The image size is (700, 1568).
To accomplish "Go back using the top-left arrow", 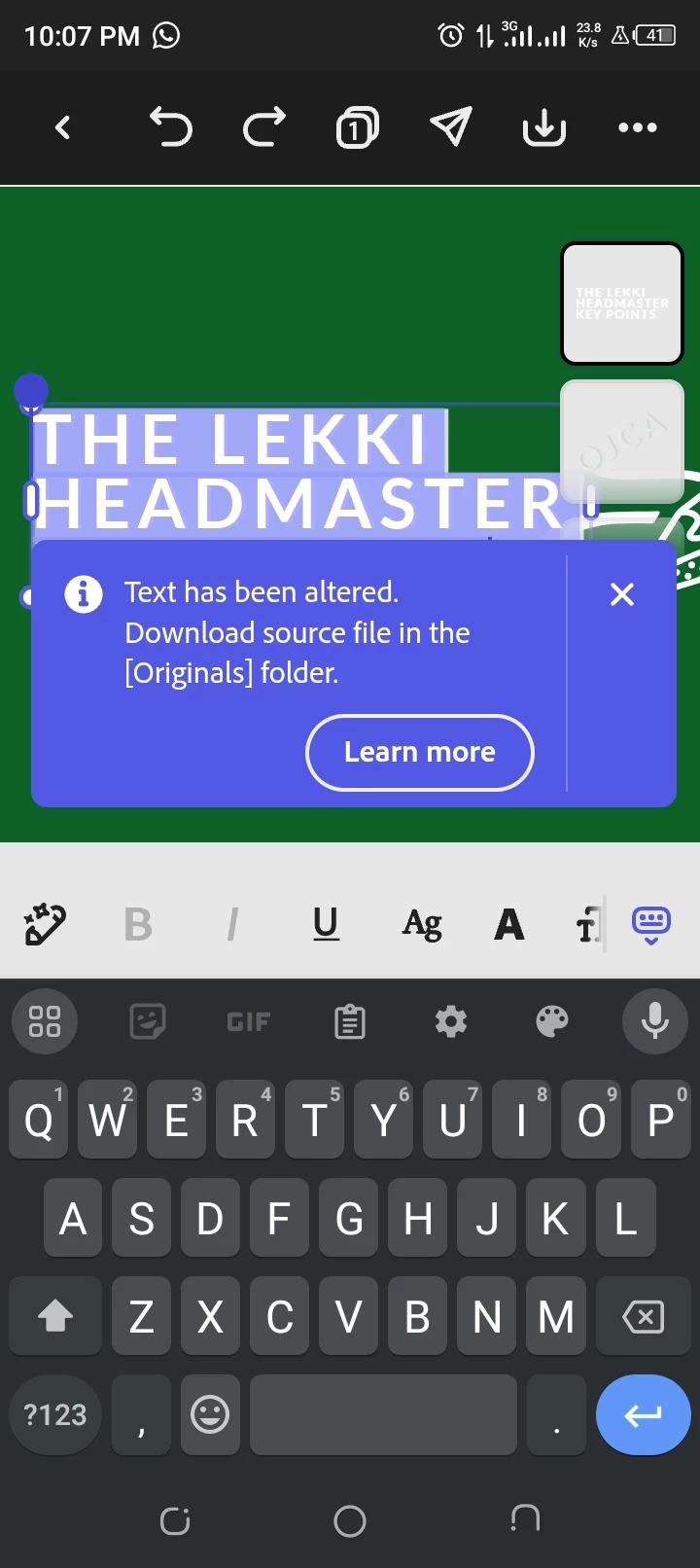I will (x=63, y=127).
